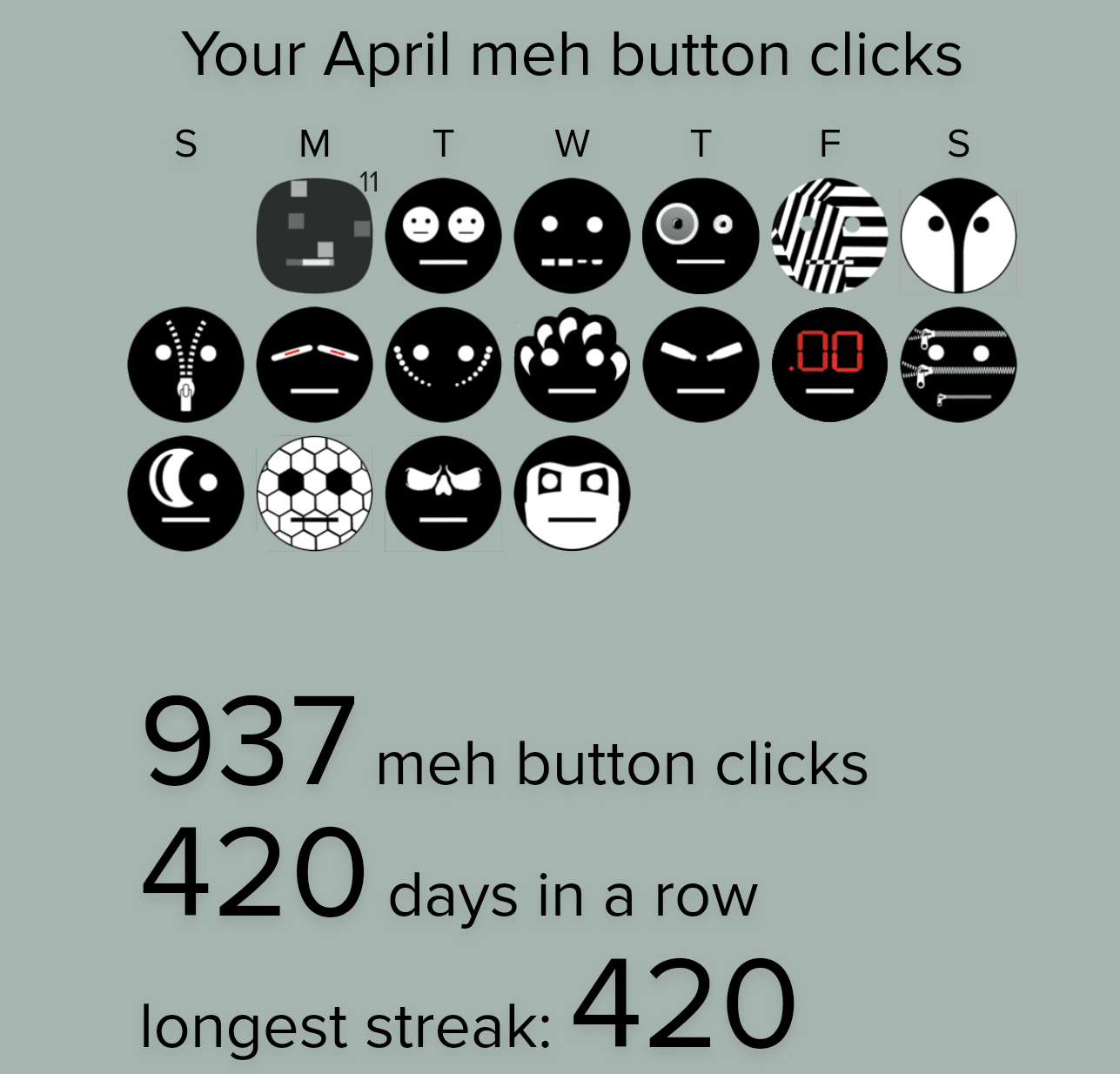Viewport: 1120px width, 1074px height.
Task: Select the white robot-head face
Action: [572, 493]
